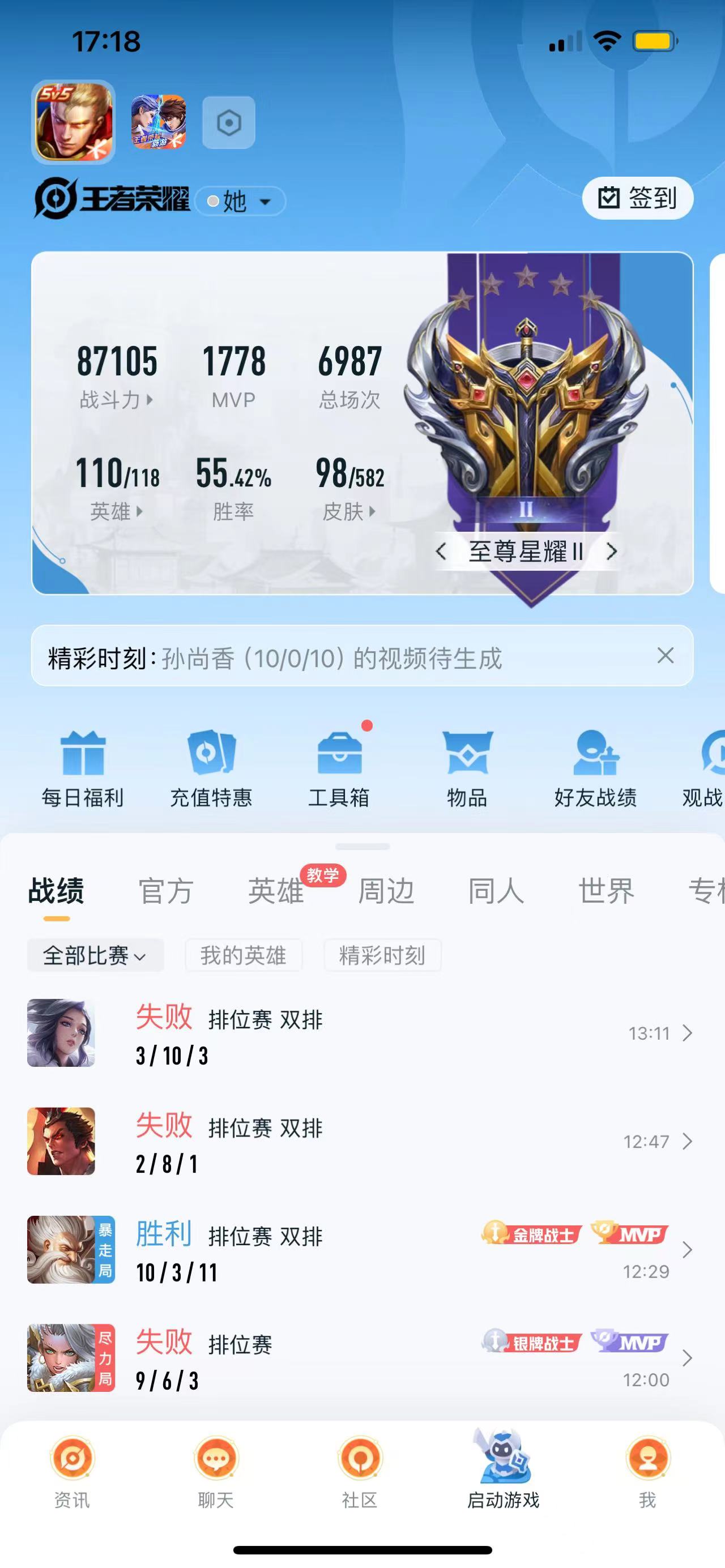This screenshot has height=1568, width=725.
Task: Open 充值特惠 recharge deals
Action: pos(211,770)
